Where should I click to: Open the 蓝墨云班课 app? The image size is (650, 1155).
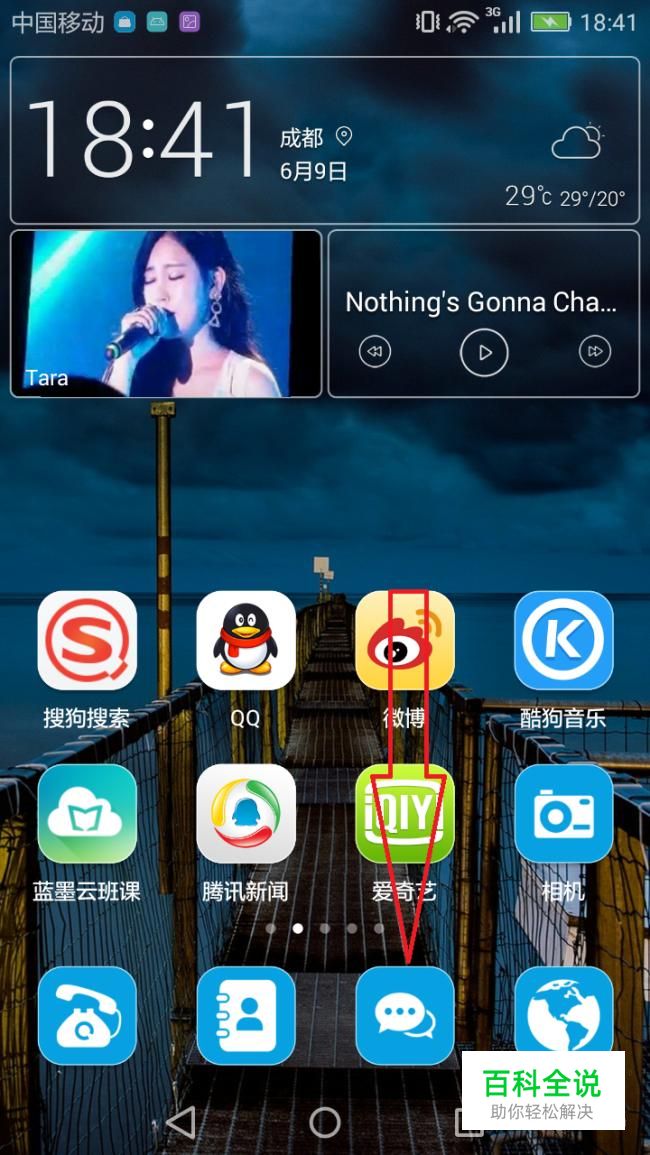[x=87, y=814]
